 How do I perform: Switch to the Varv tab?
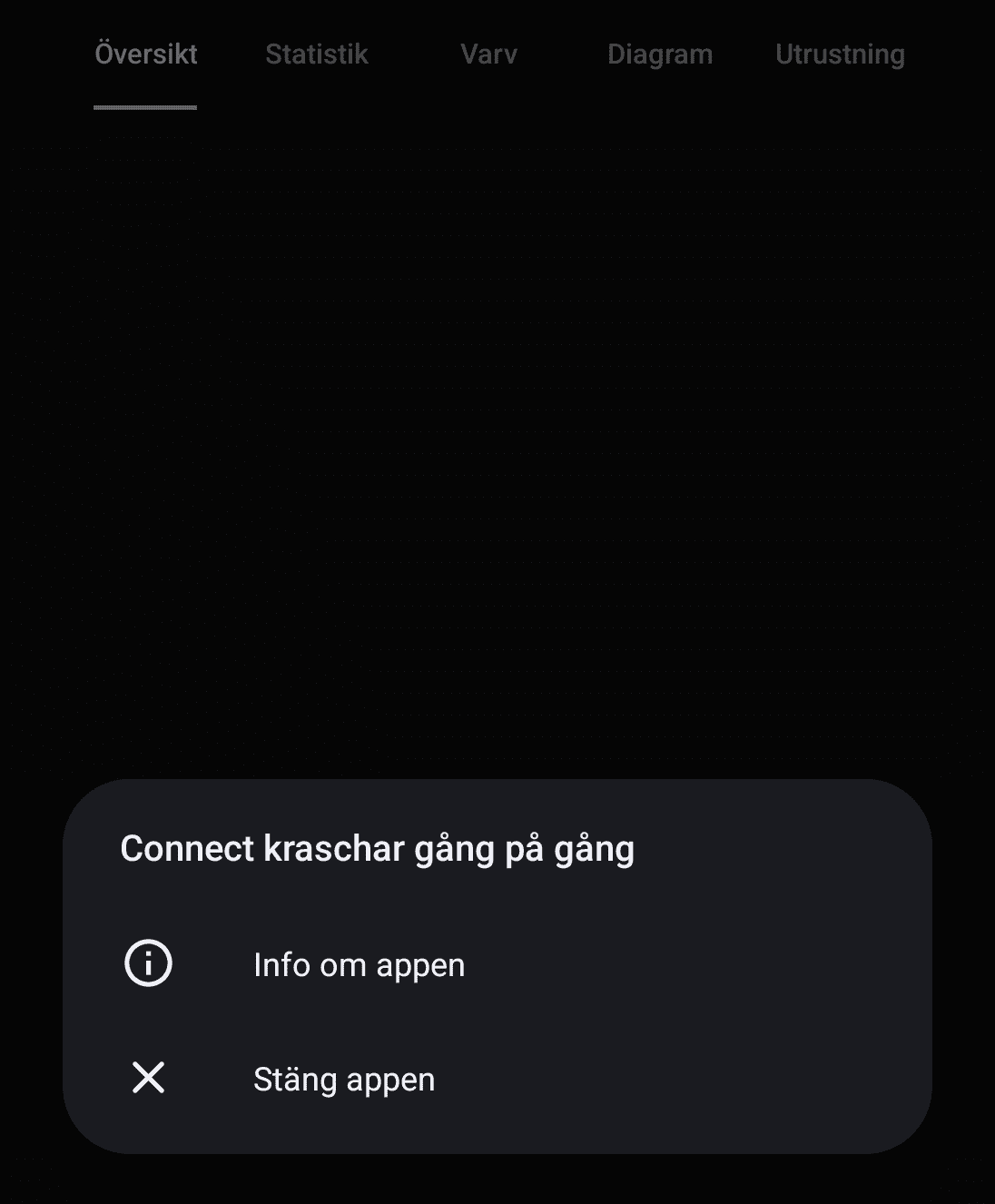tap(488, 54)
